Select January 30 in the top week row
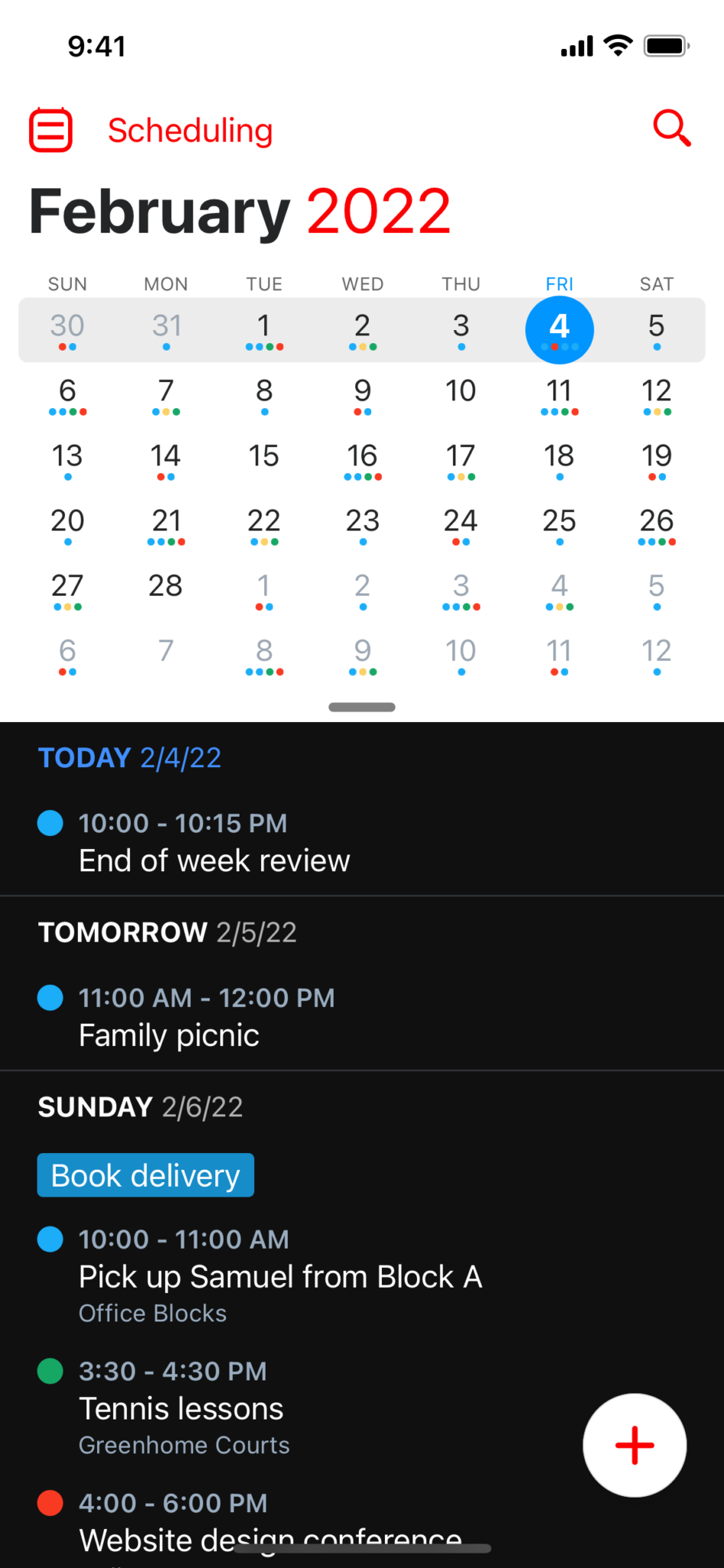The width and height of the screenshot is (724, 1568). (67, 330)
